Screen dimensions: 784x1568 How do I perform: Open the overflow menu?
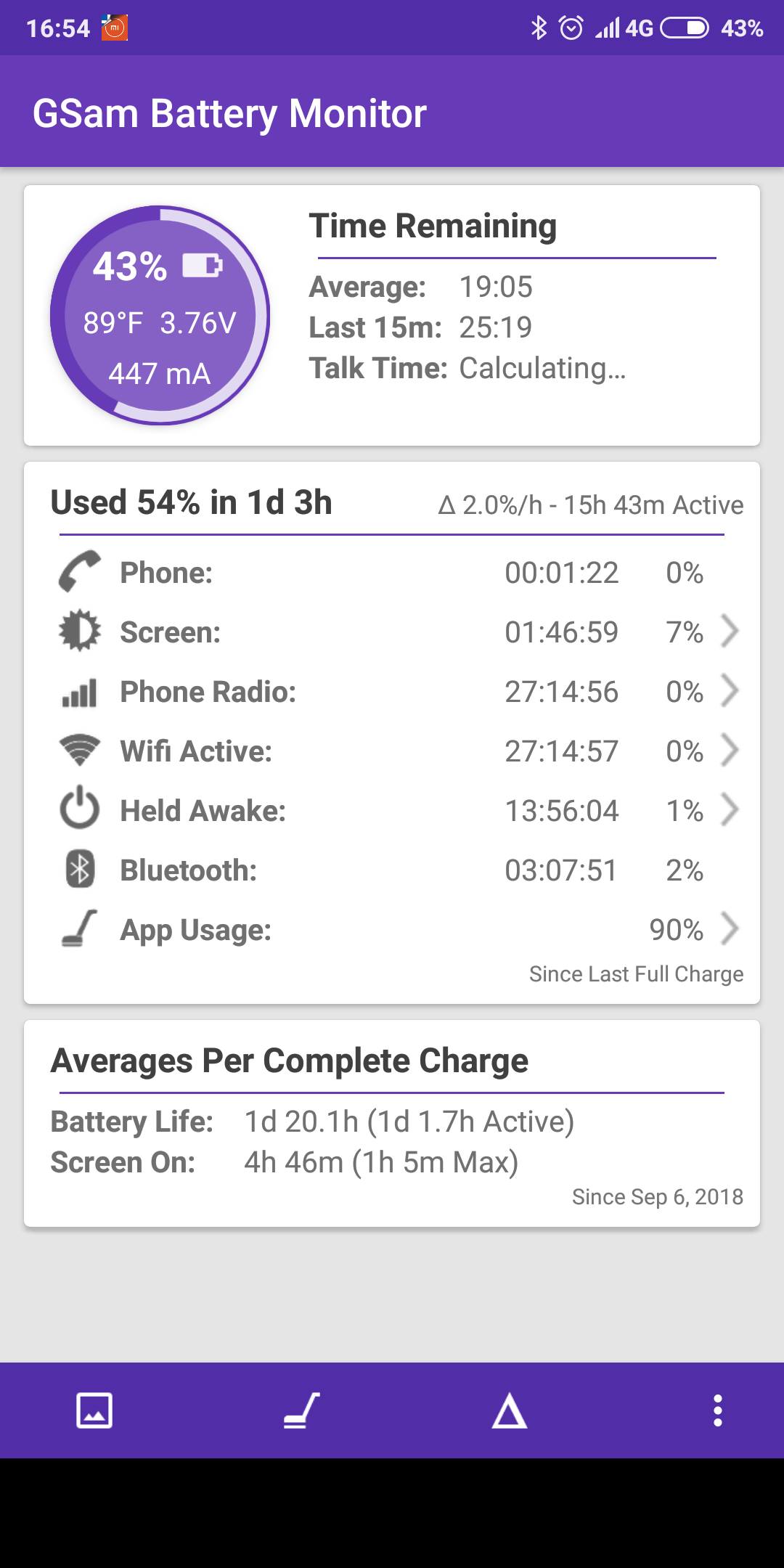click(x=717, y=1410)
